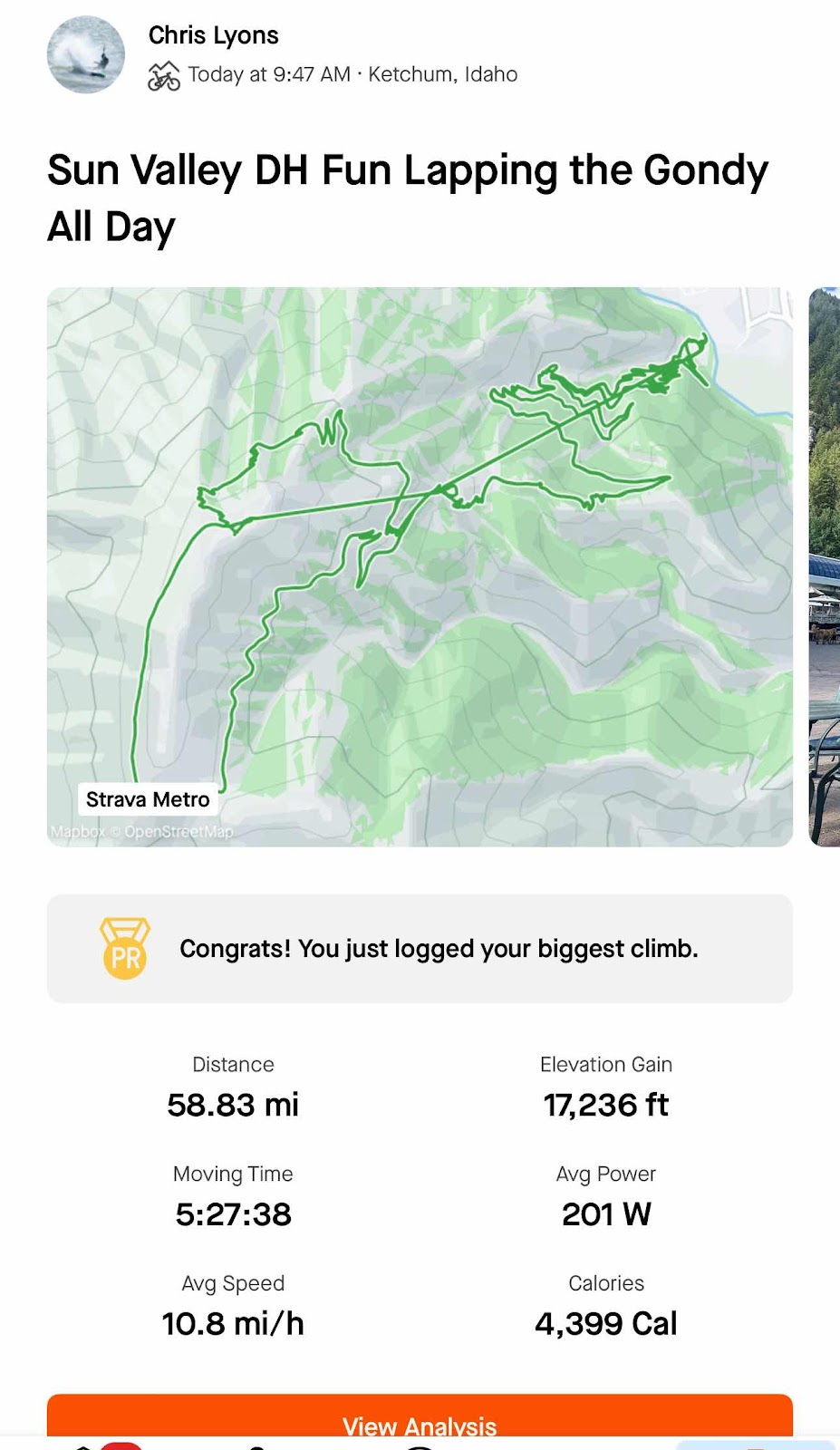Image resolution: width=840 pixels, height=1450 pixels.
Task: Open the biggest climb PR banner
Action: (x=420, y=948)
